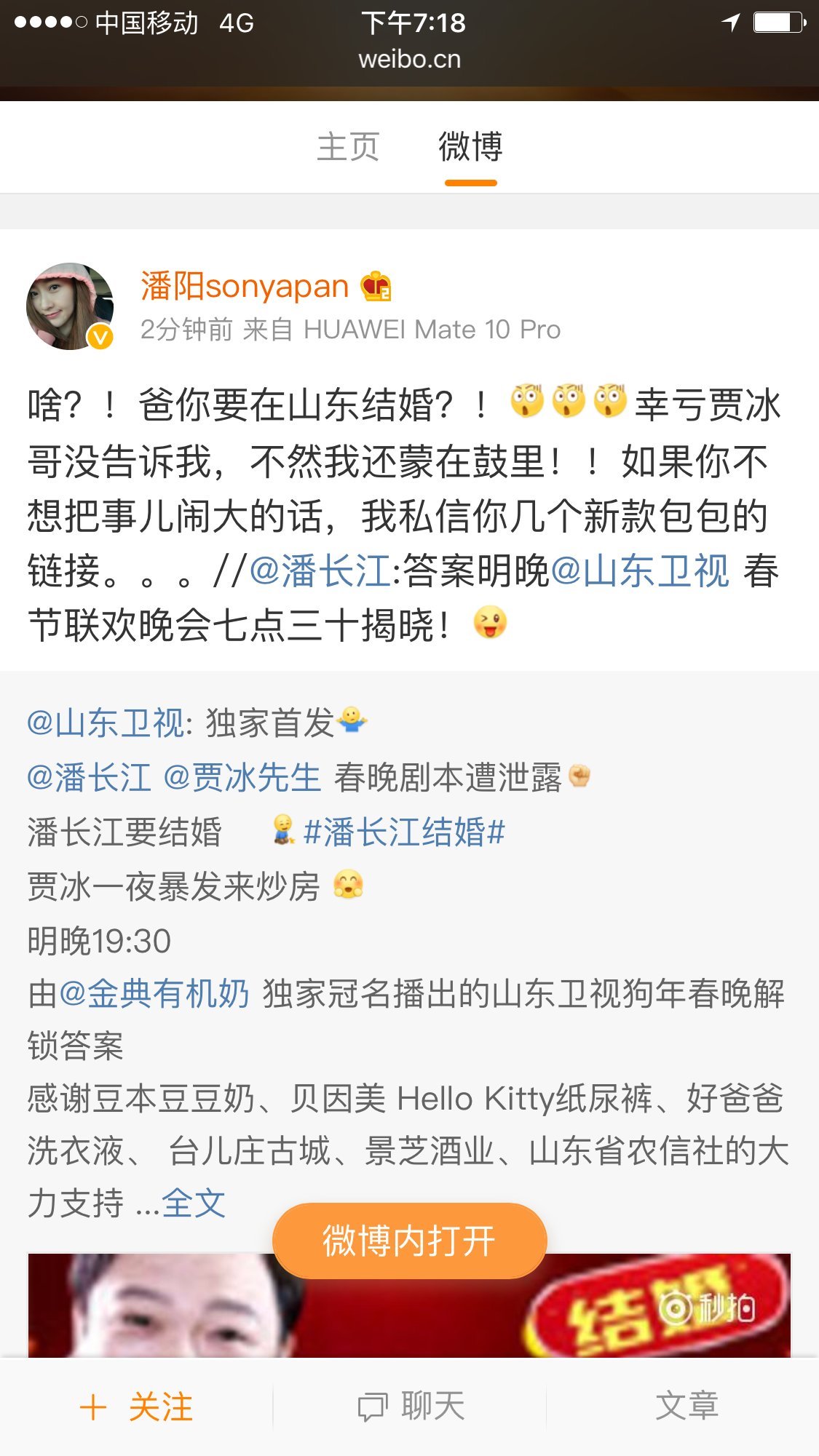
Task: Select the 微博 tab
Action: point(470,147)
